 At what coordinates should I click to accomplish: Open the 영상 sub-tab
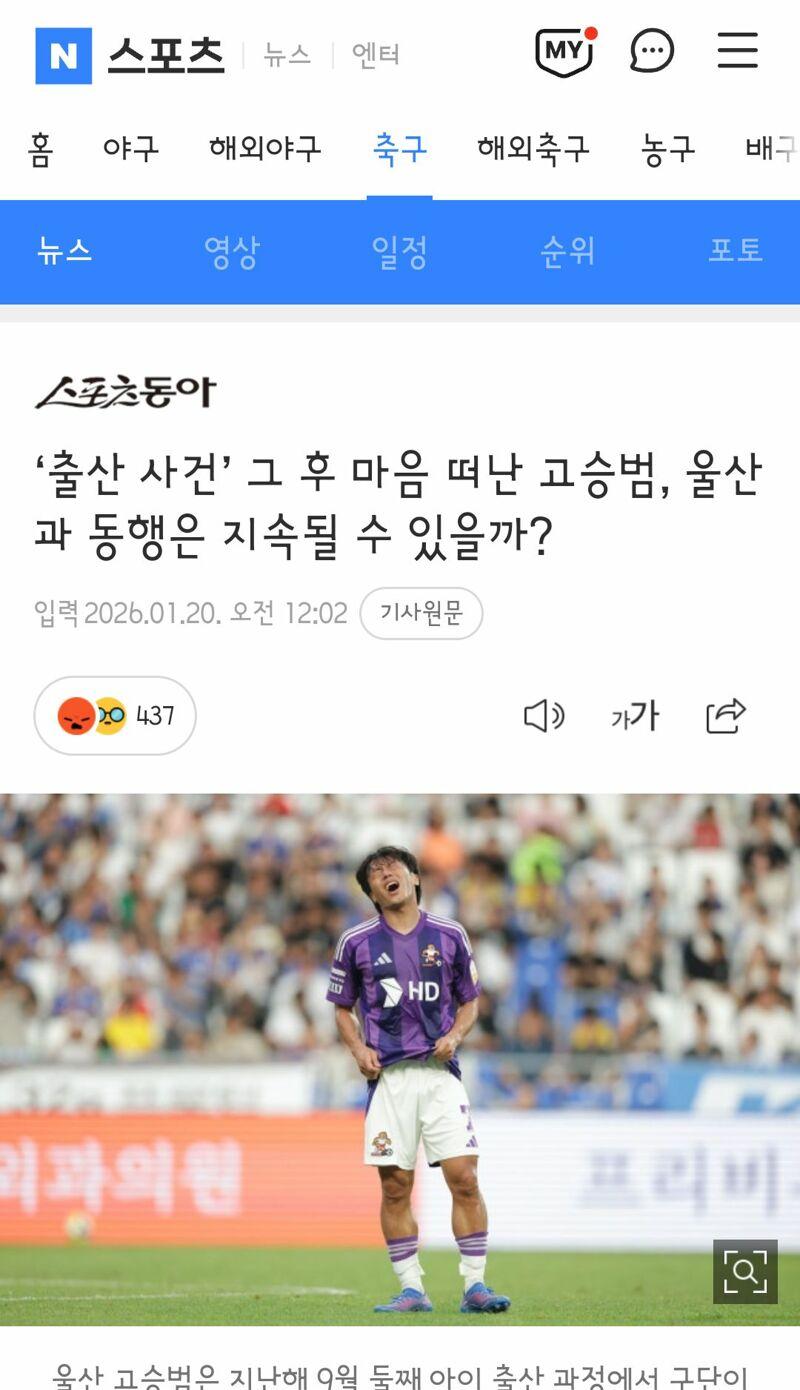pos(231,252)
